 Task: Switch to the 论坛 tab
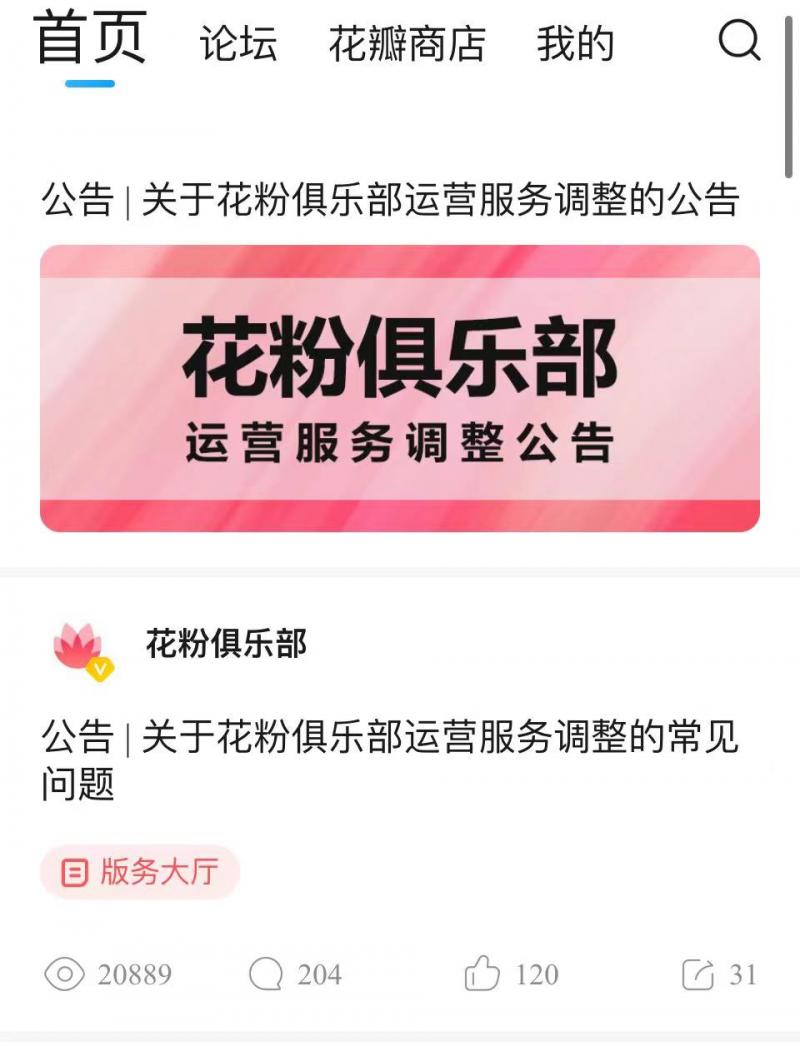point(238,45)
